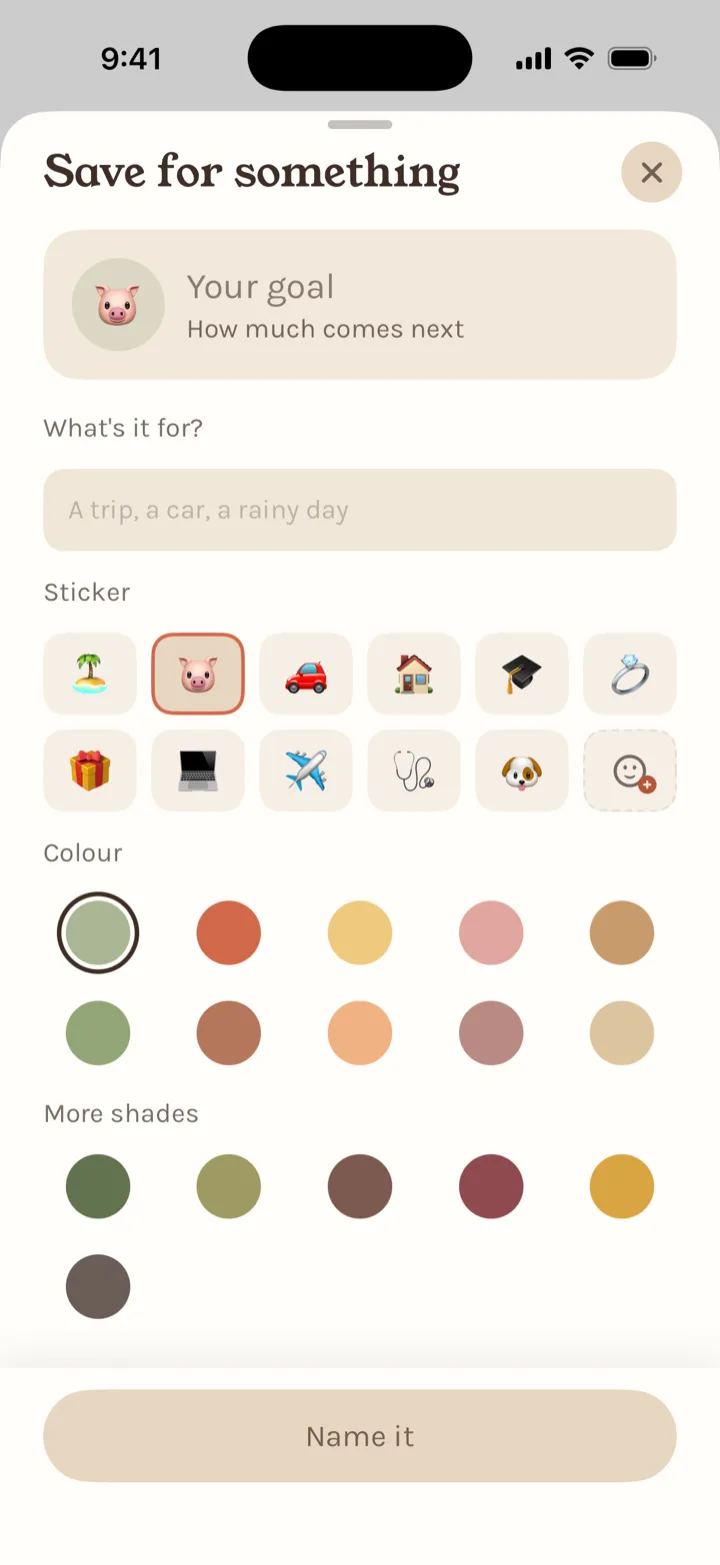The image size is (720, 1565).
Task: Close the Save for something sheet
Action: [x=651, y=172]
